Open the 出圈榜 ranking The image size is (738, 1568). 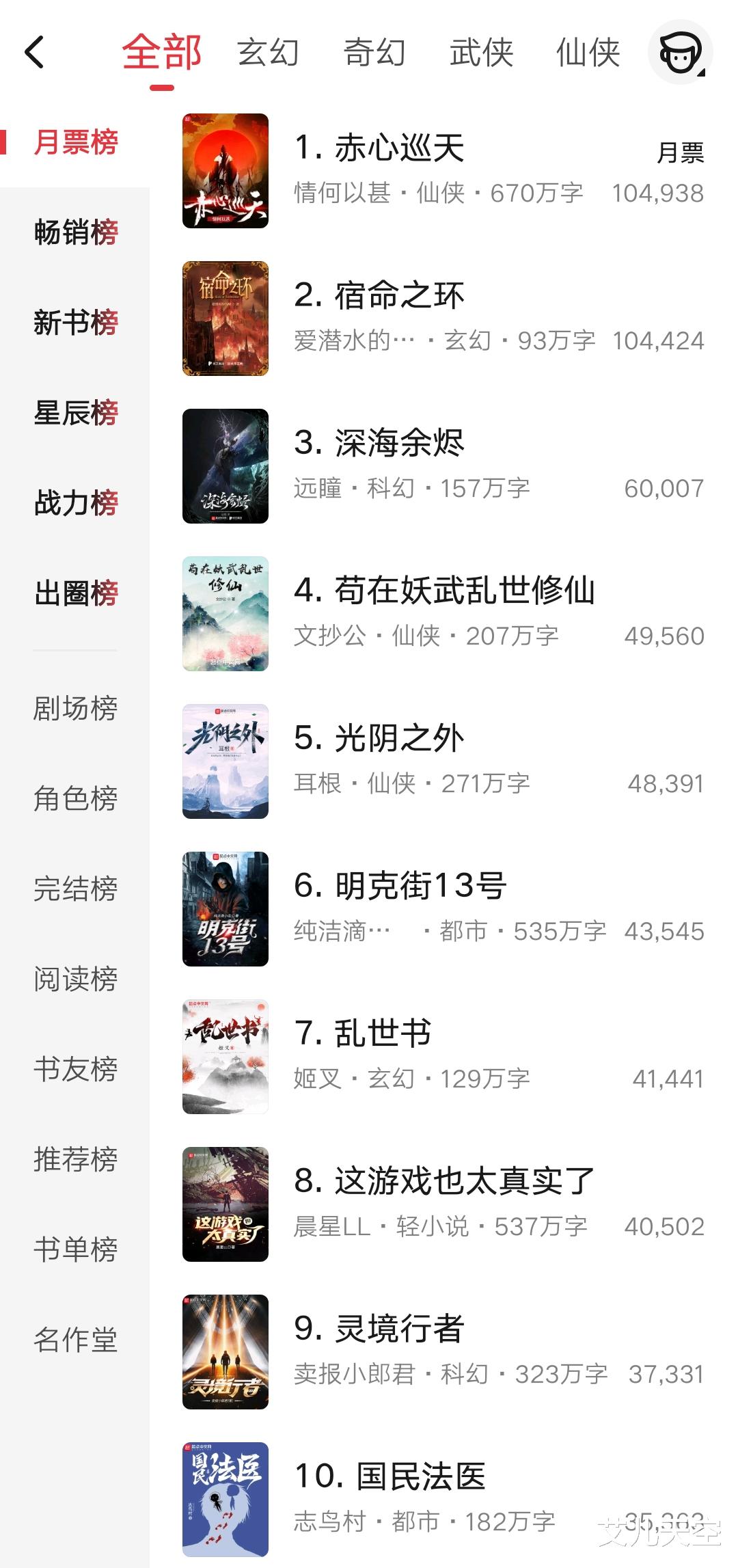click(x=76, y=593)
